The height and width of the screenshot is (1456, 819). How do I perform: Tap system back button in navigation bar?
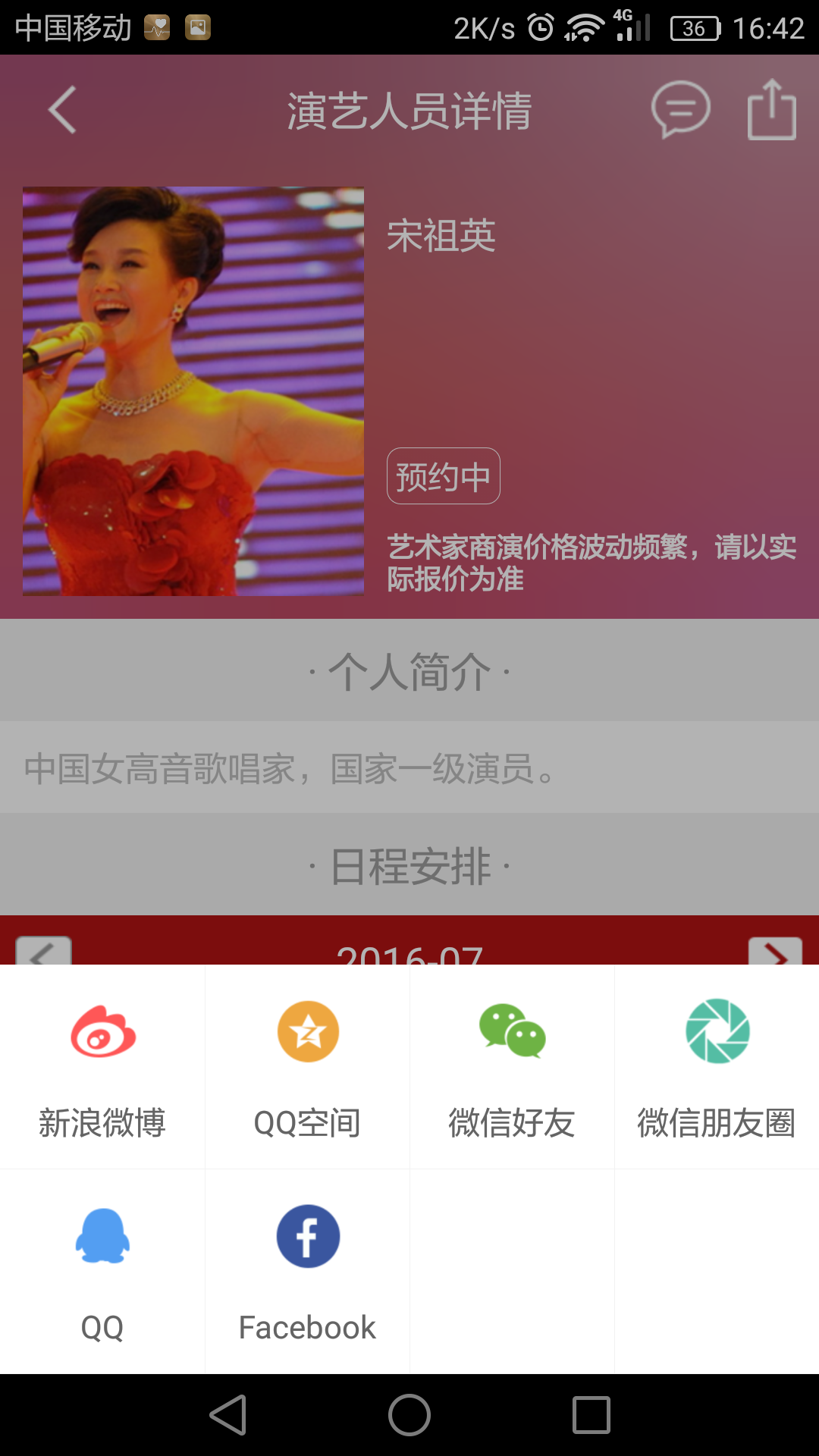pyautogui.click(x=228, y=1415)
